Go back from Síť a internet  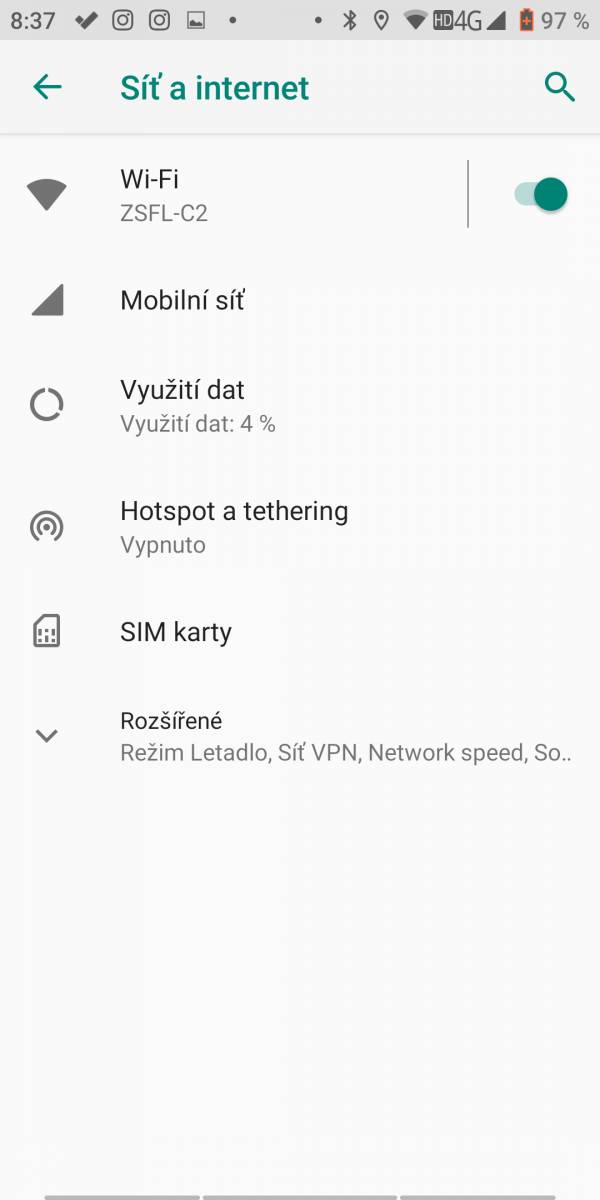pos(47,87)
